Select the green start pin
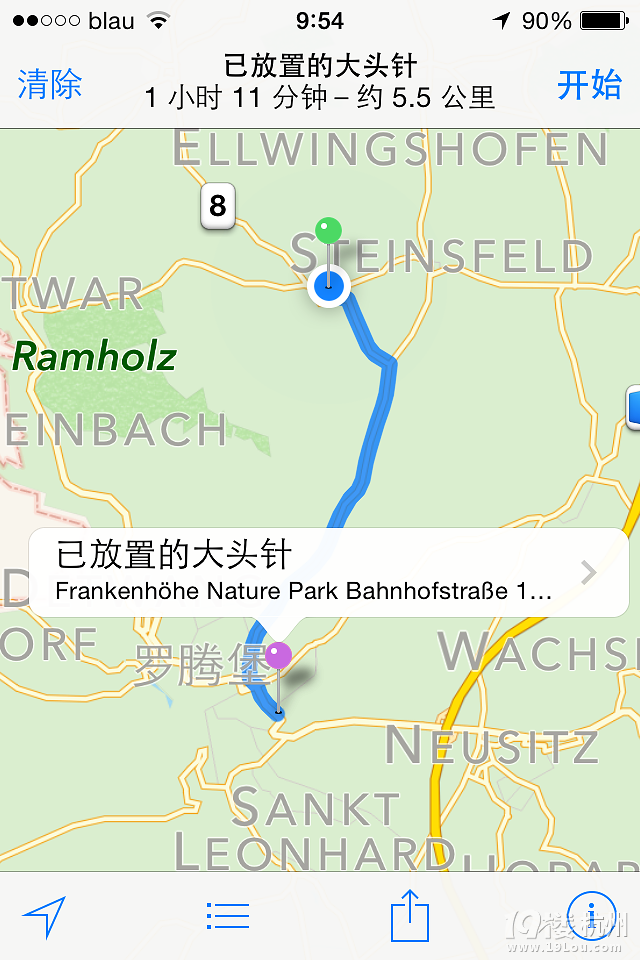This screenshot has width=640, height=960. 328,232
